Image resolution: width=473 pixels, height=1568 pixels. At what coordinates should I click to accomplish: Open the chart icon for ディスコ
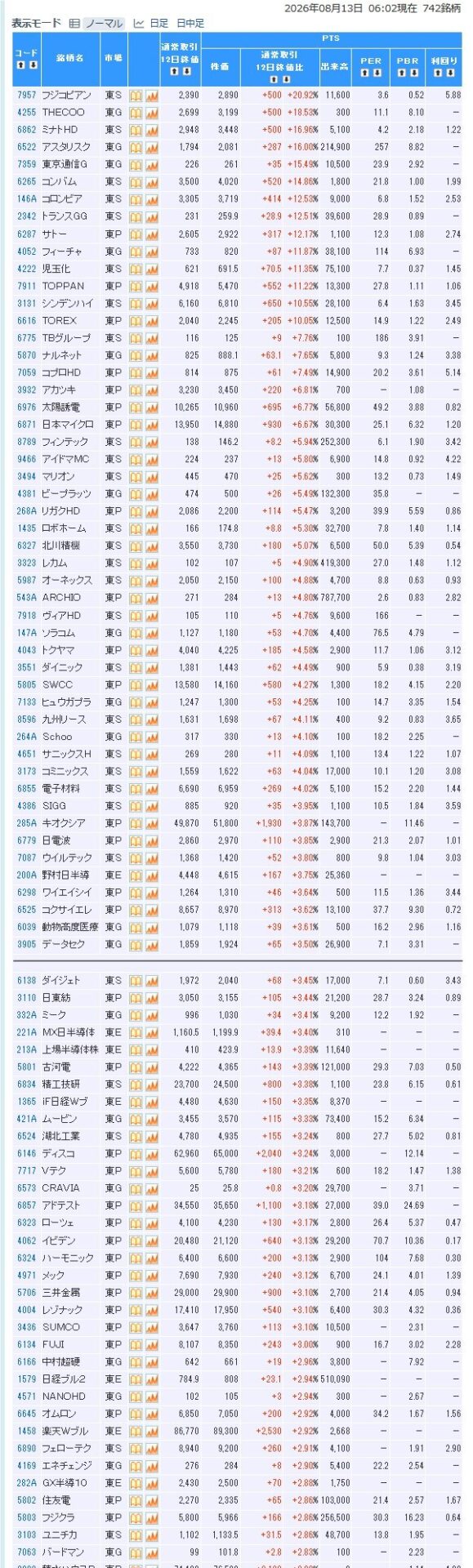(152, 1154)
